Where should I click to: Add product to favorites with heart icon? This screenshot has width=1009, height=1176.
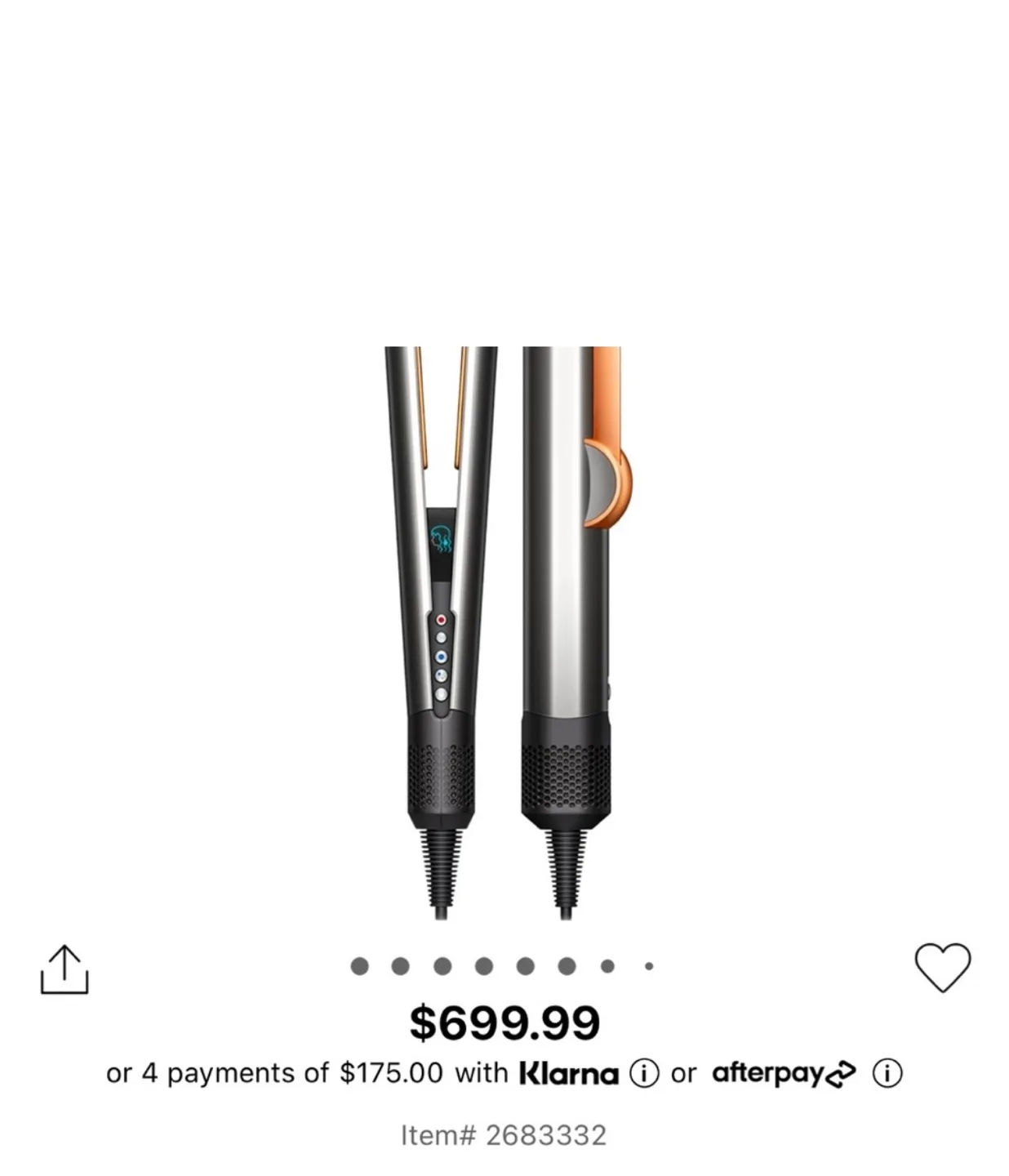942,968
